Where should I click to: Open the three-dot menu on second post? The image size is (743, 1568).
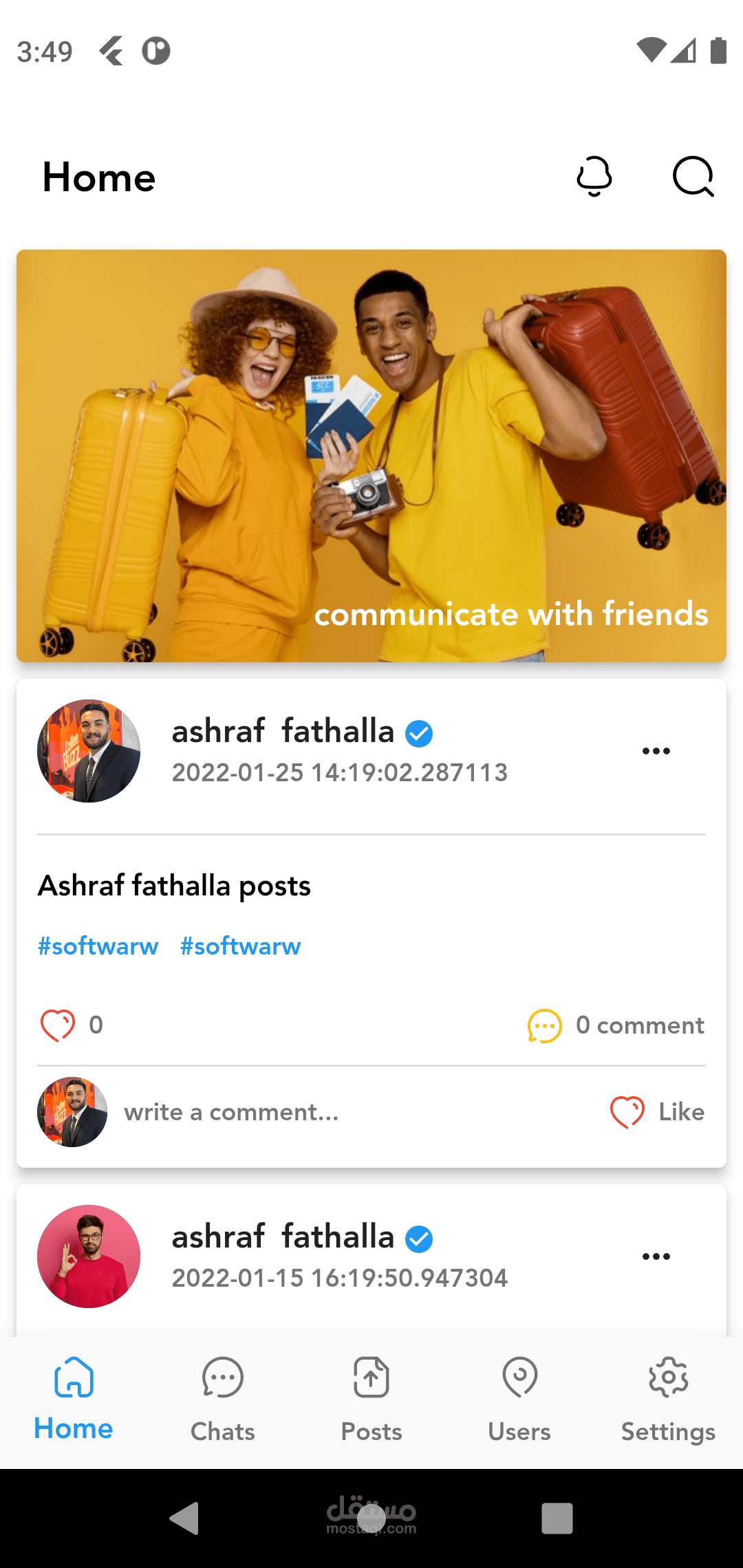(x=656, y=1256)
